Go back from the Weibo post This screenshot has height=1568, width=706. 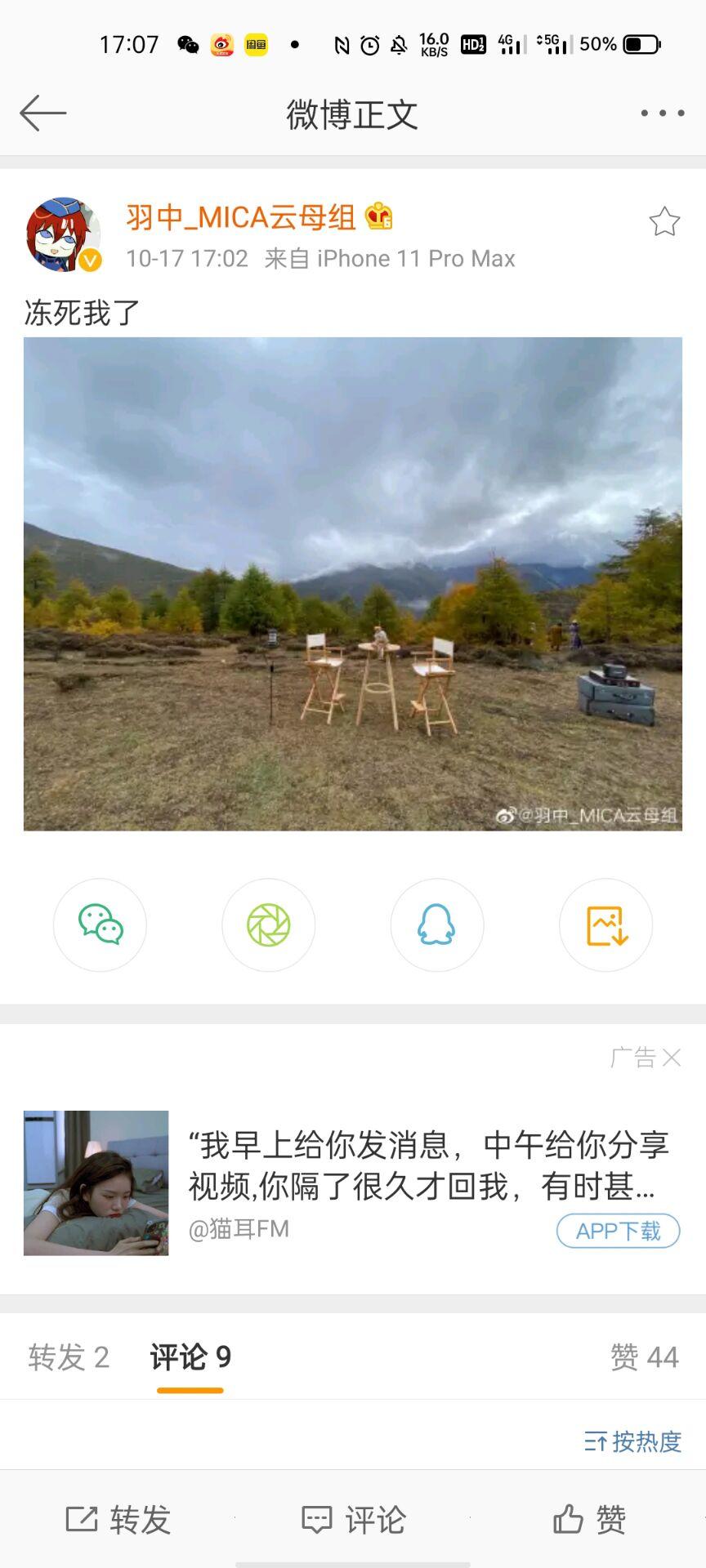pyautogui.click(x=42, y=113)
